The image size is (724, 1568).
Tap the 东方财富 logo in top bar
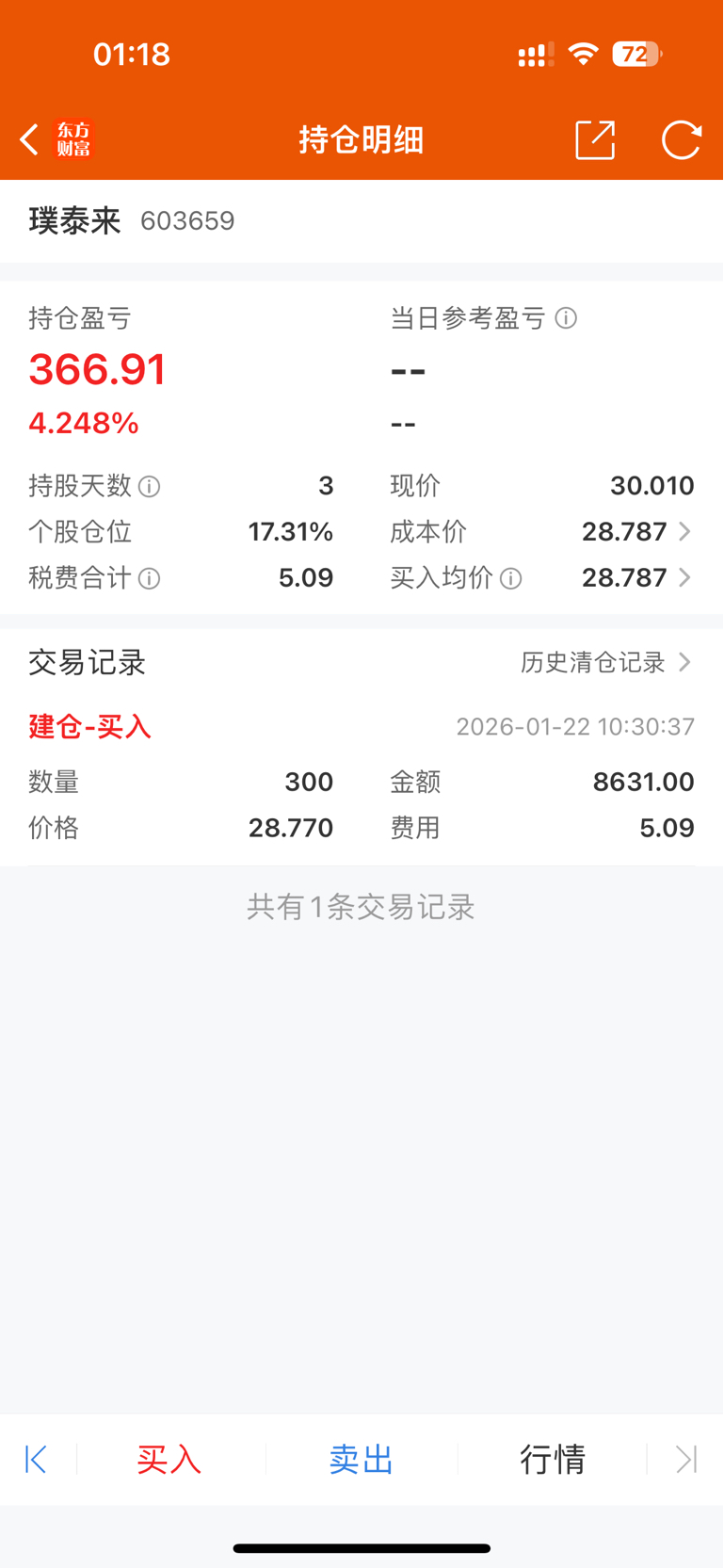(72, 138)
